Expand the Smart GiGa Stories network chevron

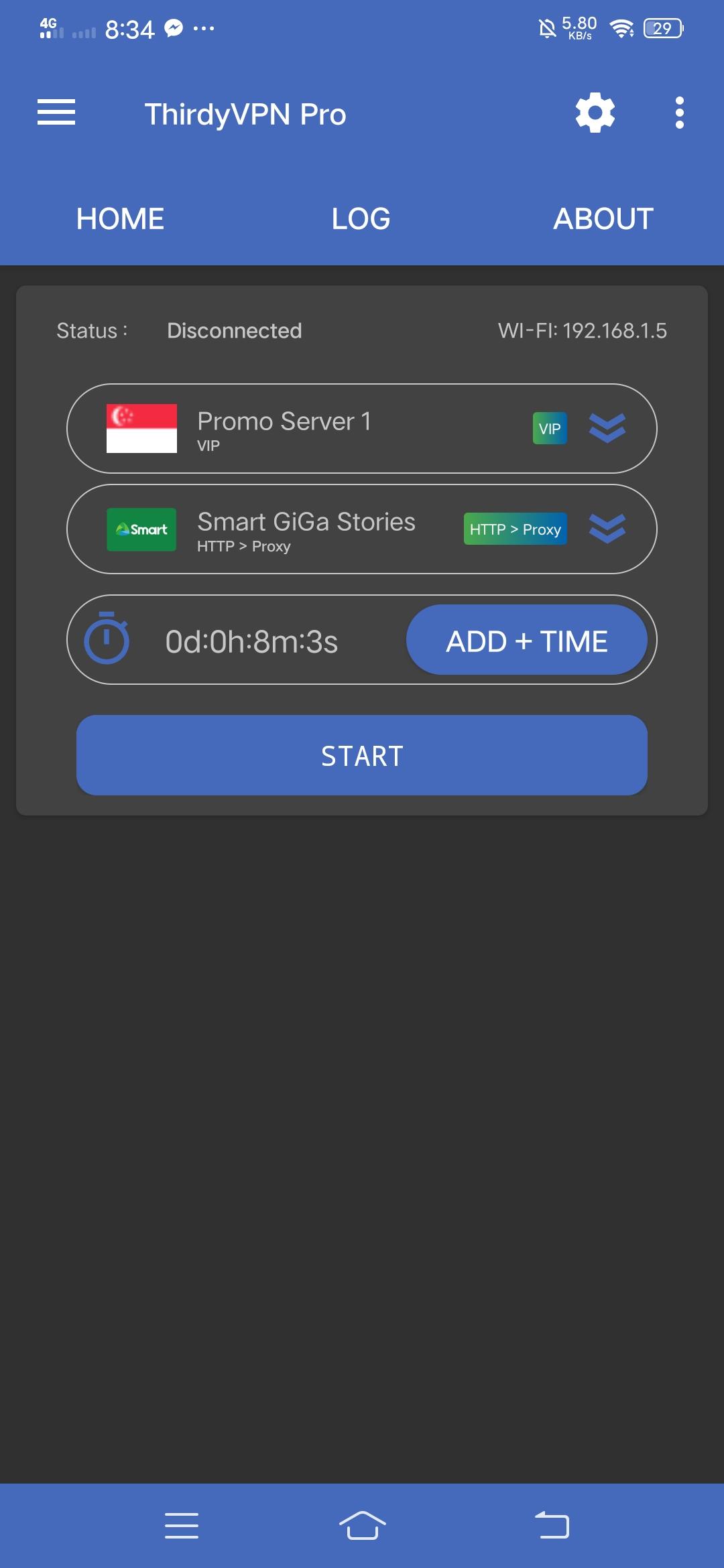point(609,529)
